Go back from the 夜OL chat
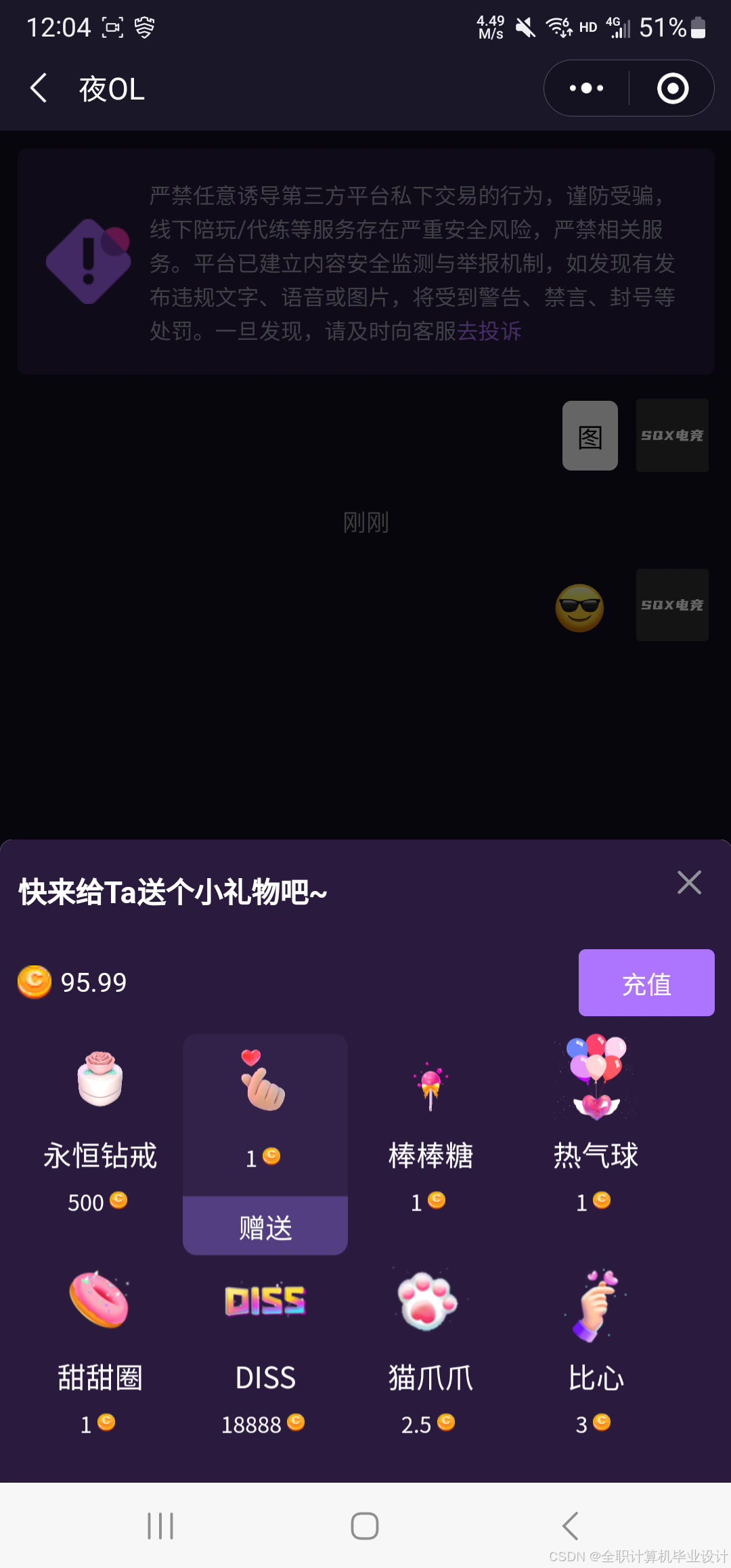731x1568 pixels. click(39, 89)
